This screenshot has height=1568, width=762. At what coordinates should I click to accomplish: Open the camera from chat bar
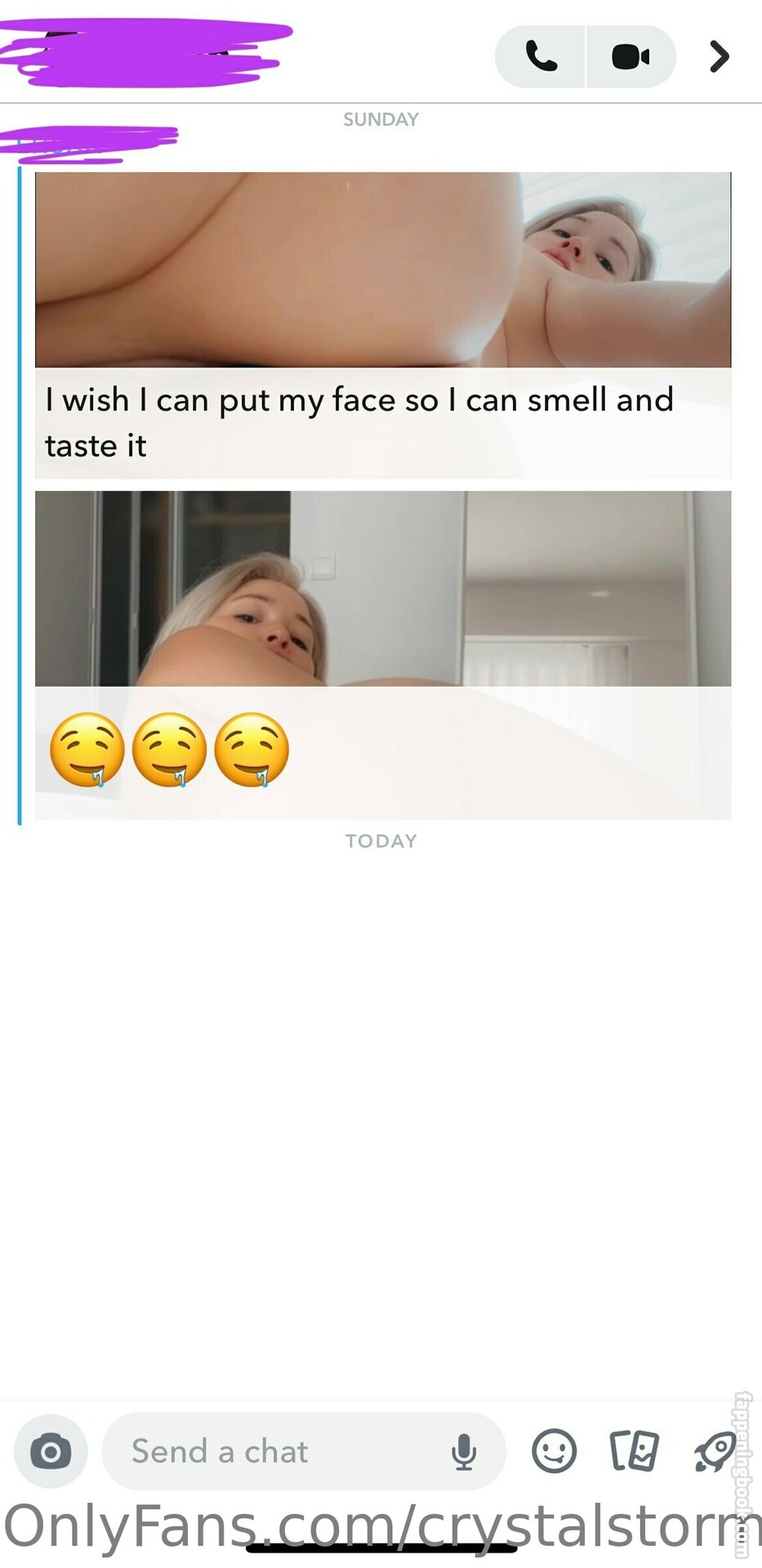(x=51, y=1451)
